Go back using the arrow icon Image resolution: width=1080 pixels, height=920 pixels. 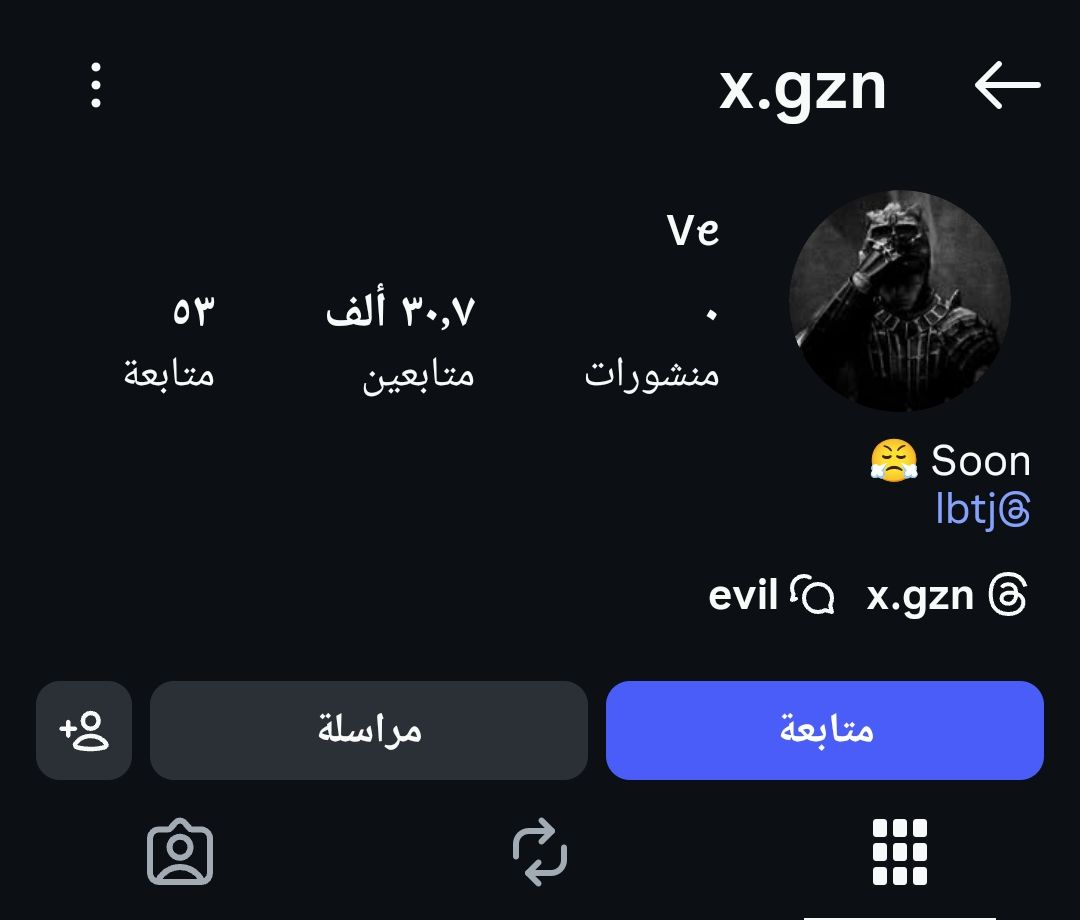[x=1007, y=85]
